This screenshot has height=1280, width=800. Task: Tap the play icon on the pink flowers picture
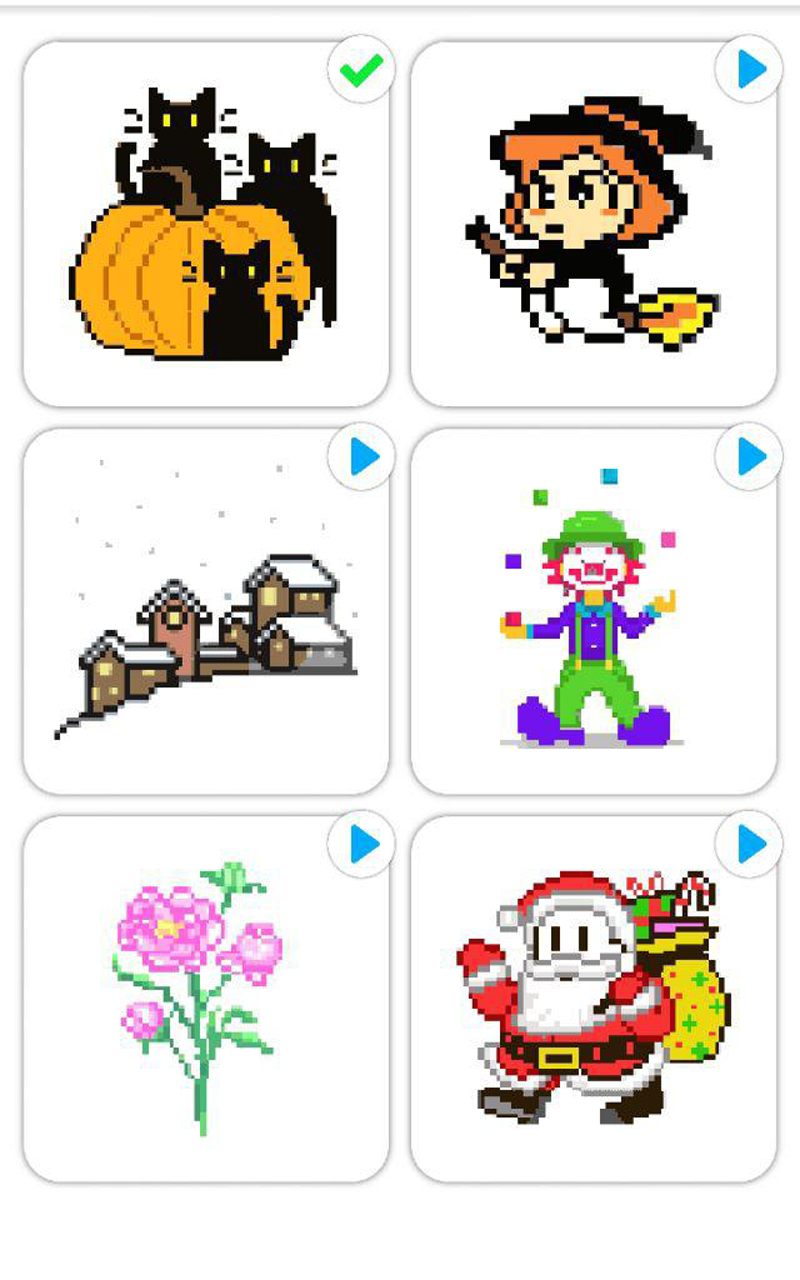point(359,845)
